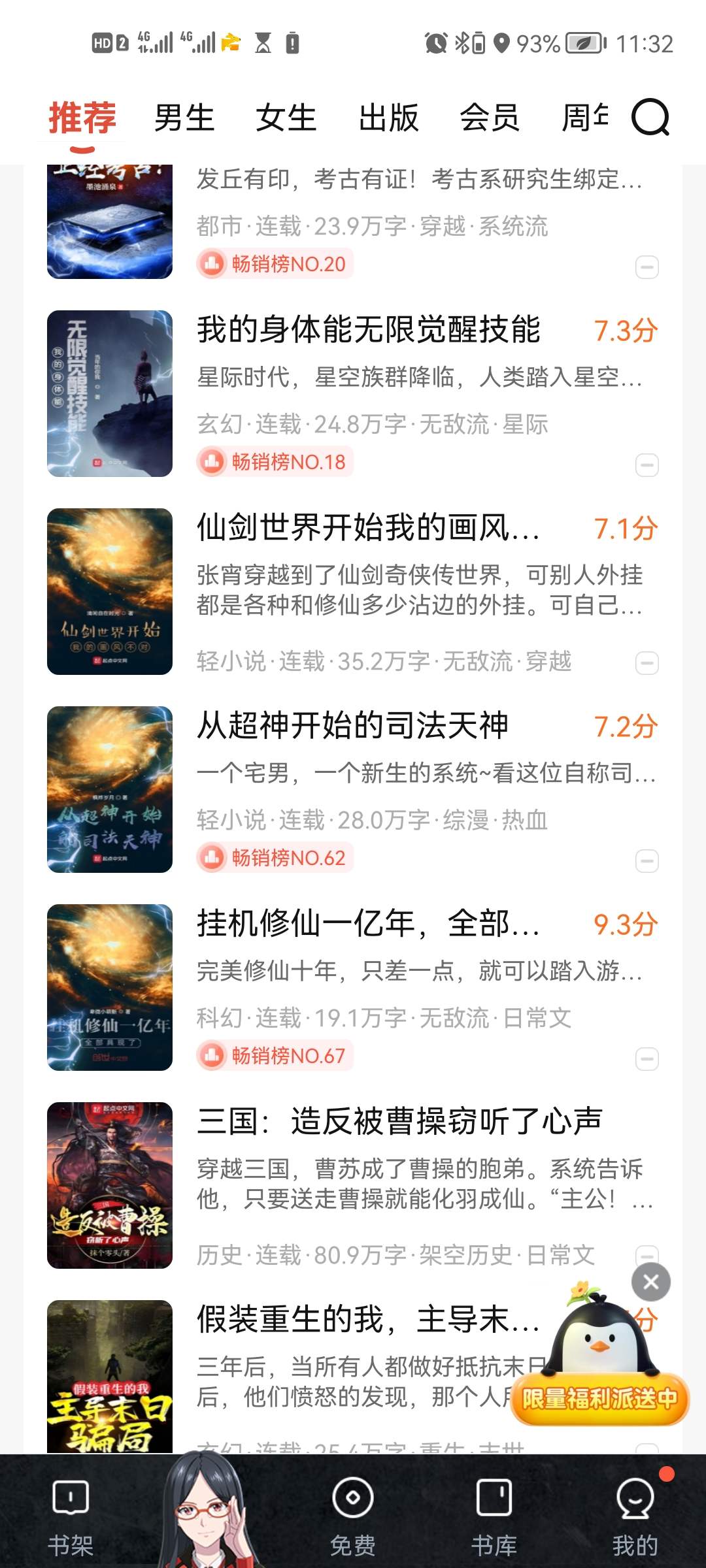Viewport: 706px width, 1568px height.
Task: Open the search icon
Action: (x=650, y=118)
